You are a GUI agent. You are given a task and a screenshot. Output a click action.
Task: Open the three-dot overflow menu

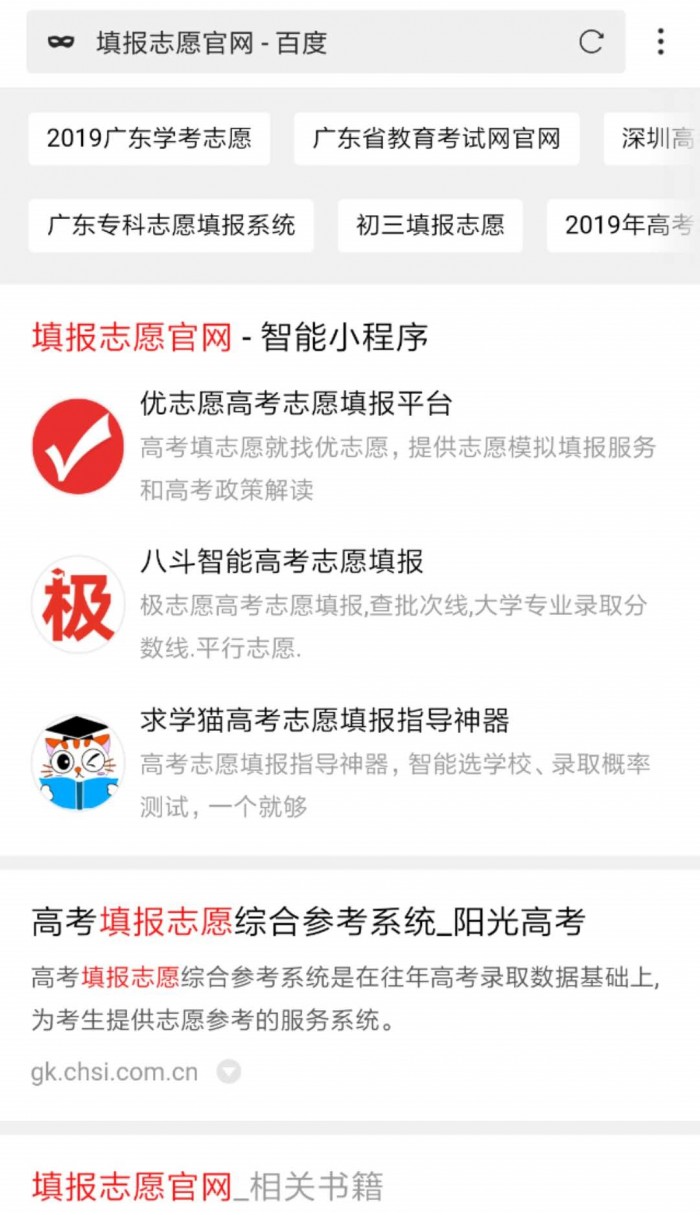pyautogui.click(x=660, y=41)
